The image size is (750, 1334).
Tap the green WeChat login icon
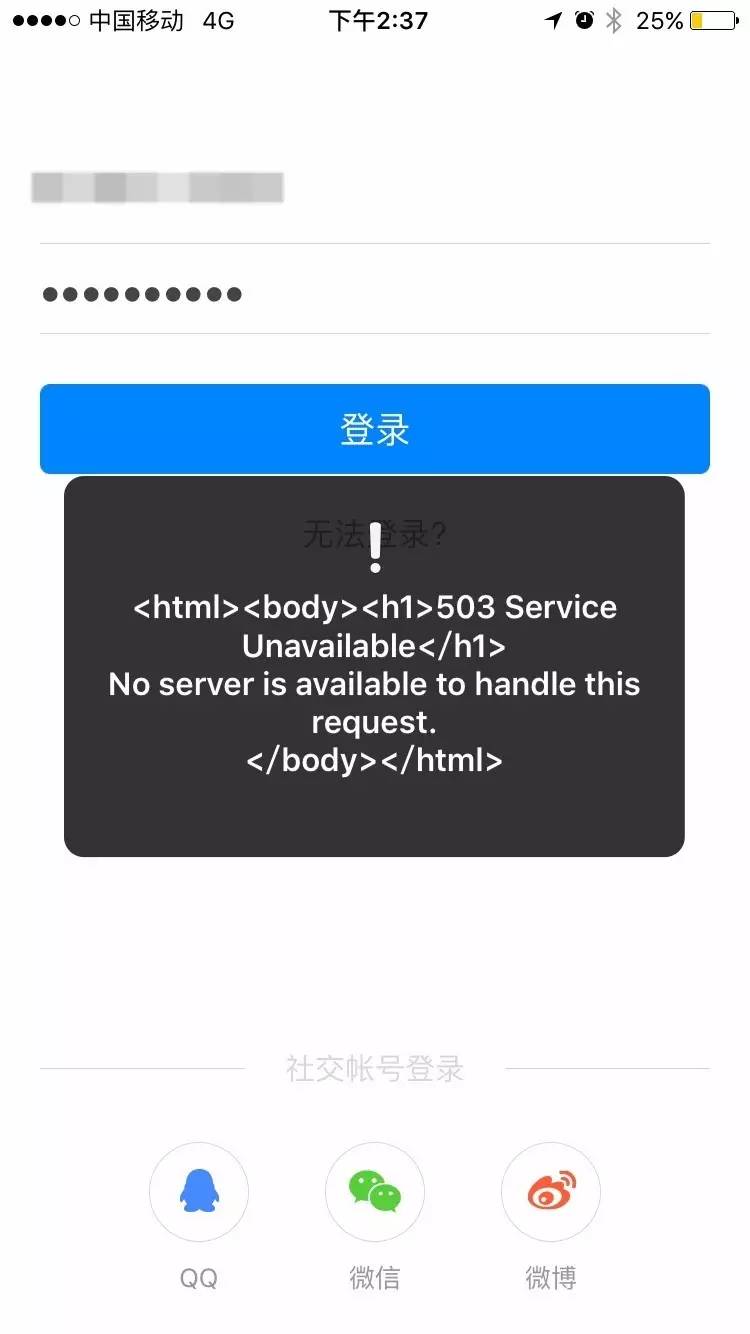(x=375, y=1191)
